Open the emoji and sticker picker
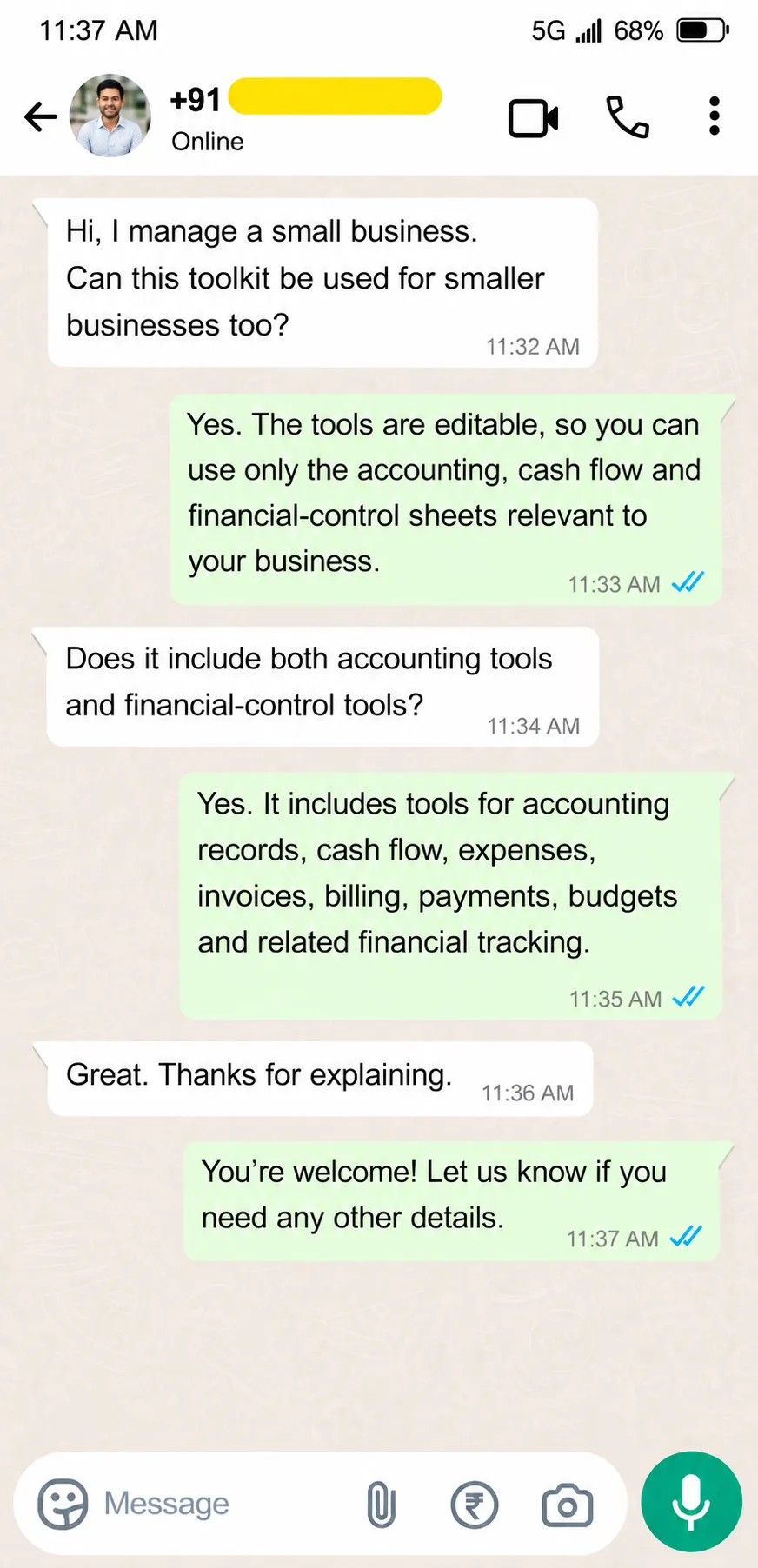 (63, 1504)
